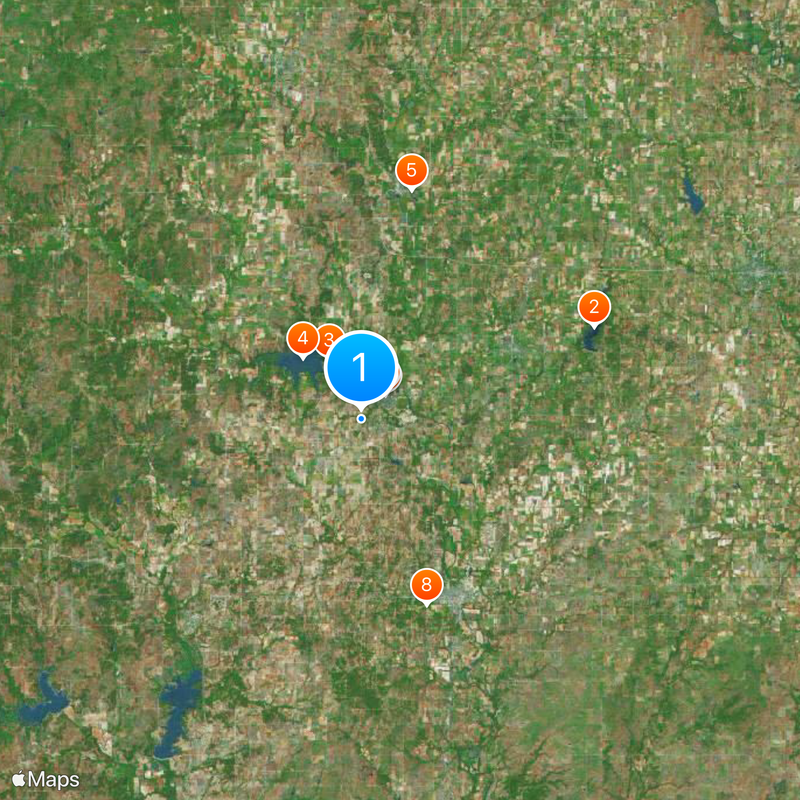Choose the orange map pin numbered 4

pyautogui.click(x=302, y=338)
